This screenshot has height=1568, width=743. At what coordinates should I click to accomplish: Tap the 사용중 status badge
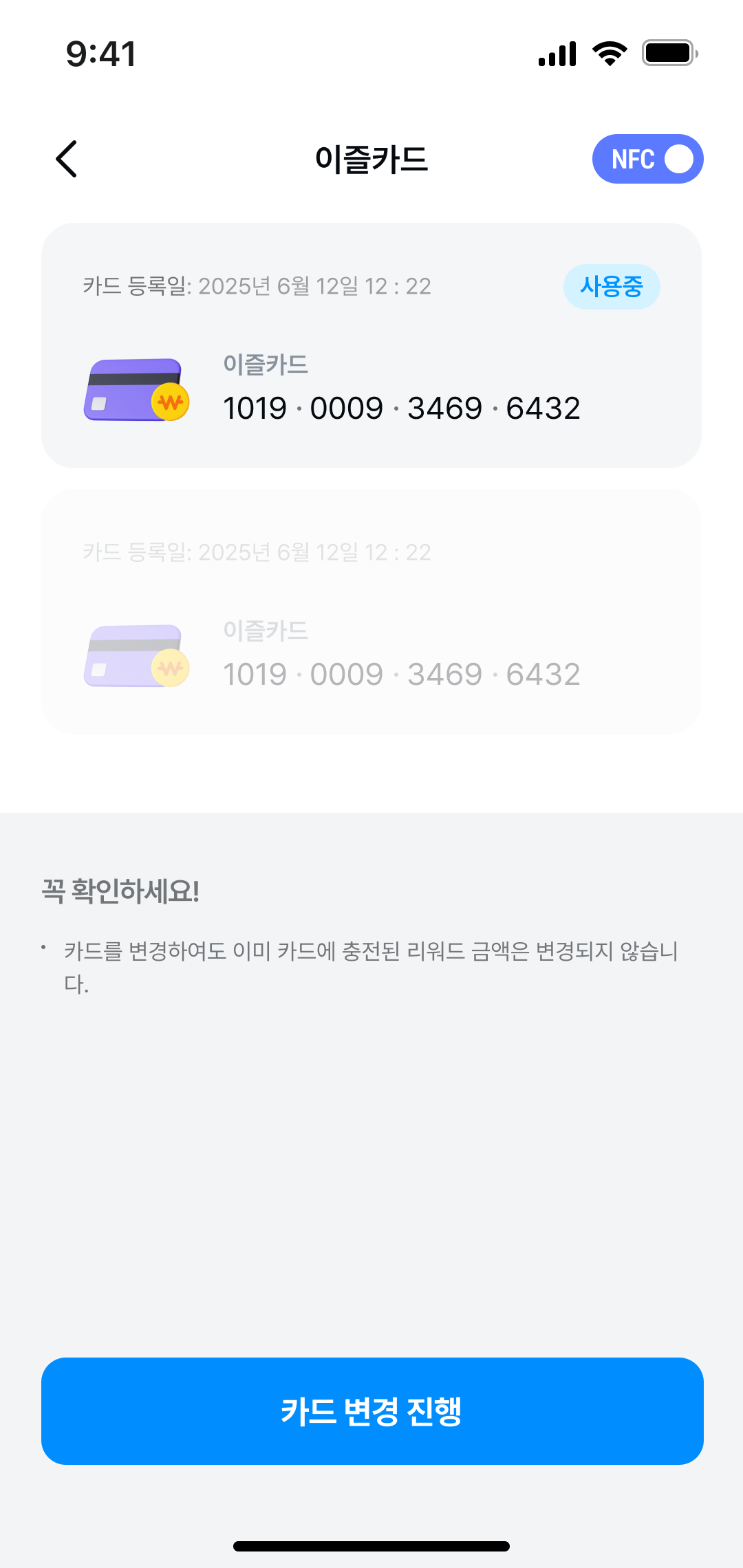click(x=612, y=286)
